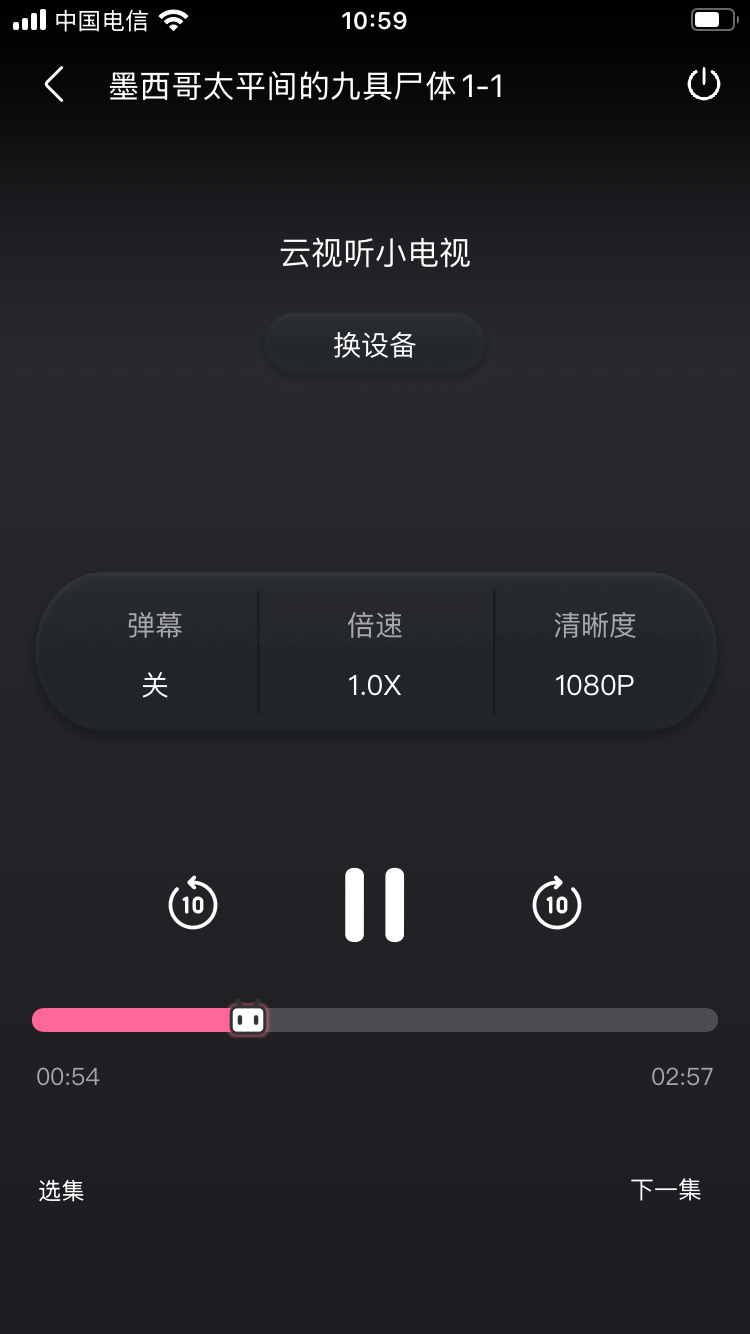Change the 倍速 playback speed
This screenshot has height=1334, width=750.
coord(375,654)
